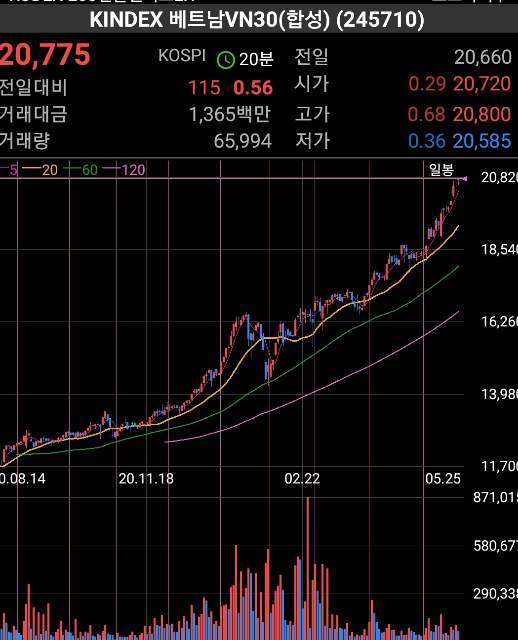
Task: Open the 일봉 chart period selector
Action: pyautogui.click(x=441, y=169)
